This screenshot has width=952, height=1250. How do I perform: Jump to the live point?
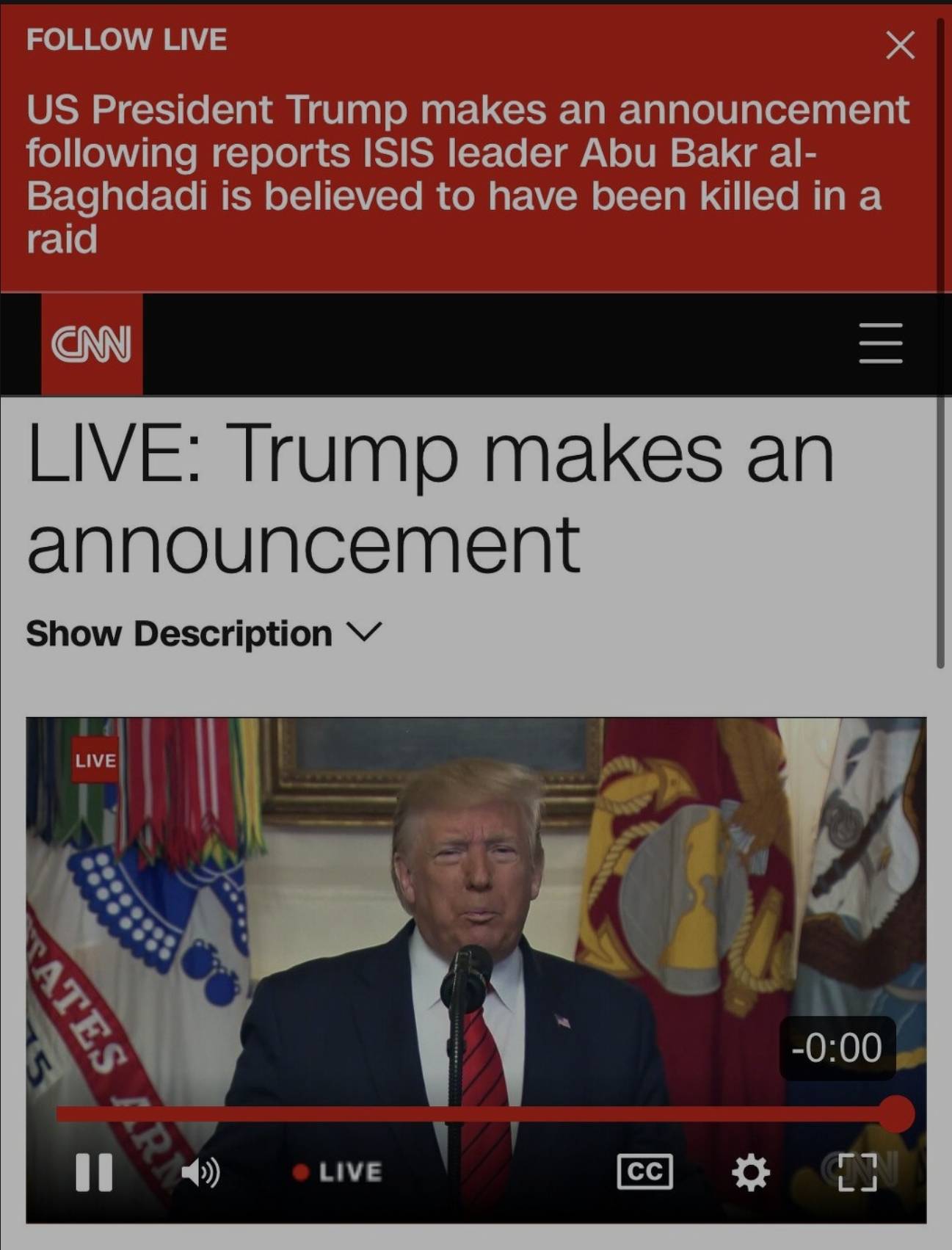tap(338, 1172)
